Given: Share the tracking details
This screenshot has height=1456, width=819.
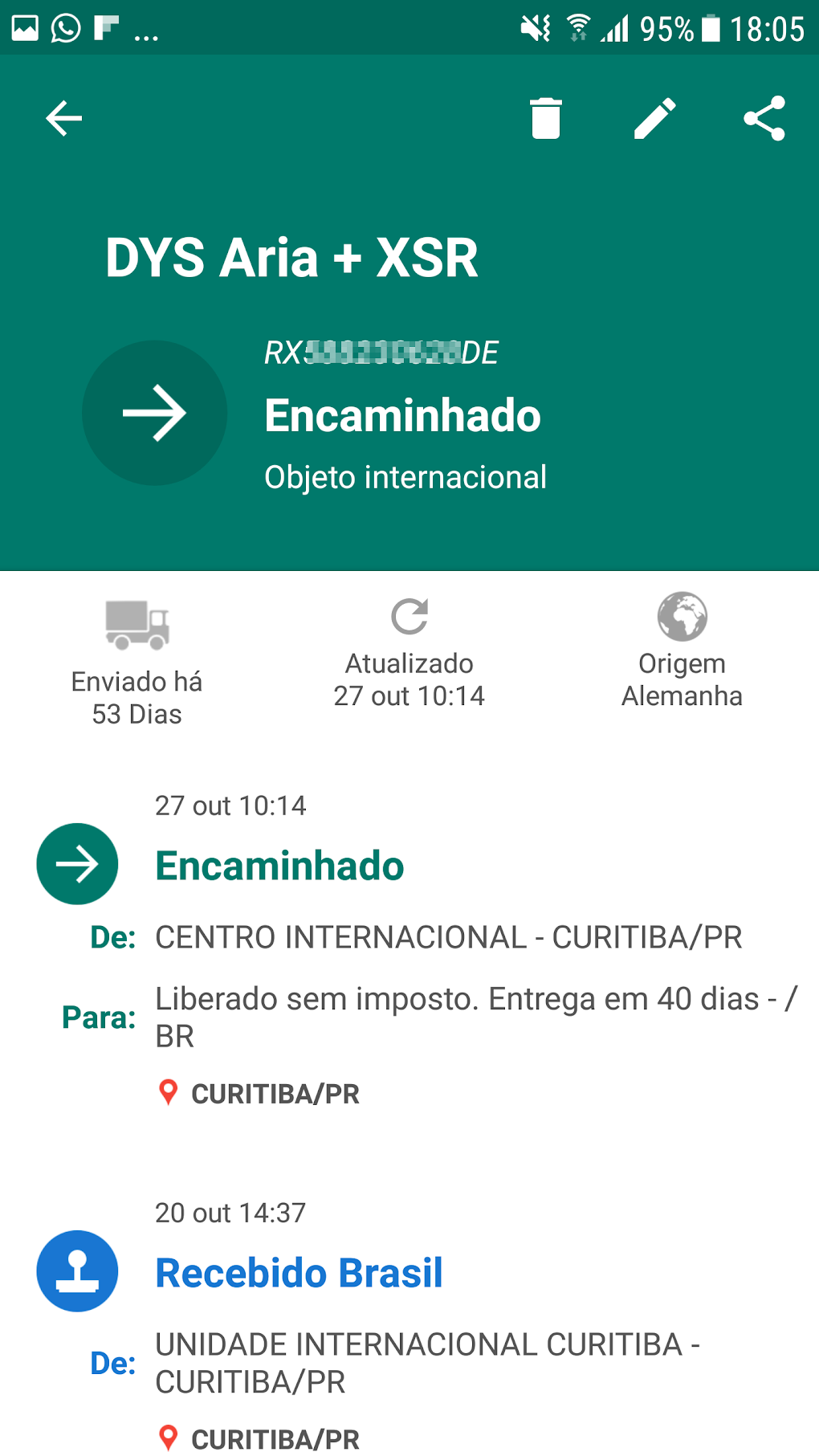Looking at the screenshot, I should (x=764, y=118).
